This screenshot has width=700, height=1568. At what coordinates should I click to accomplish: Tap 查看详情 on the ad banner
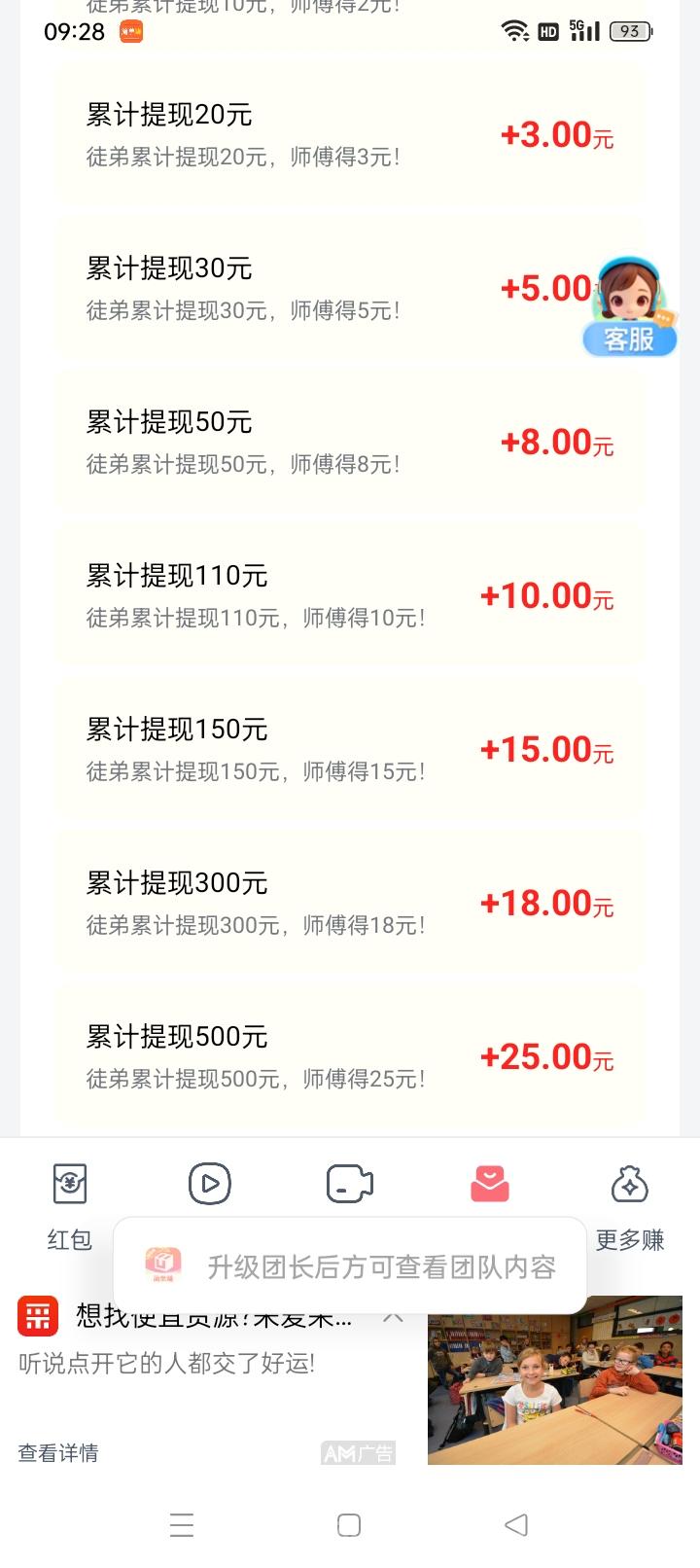click(58, 1453)
